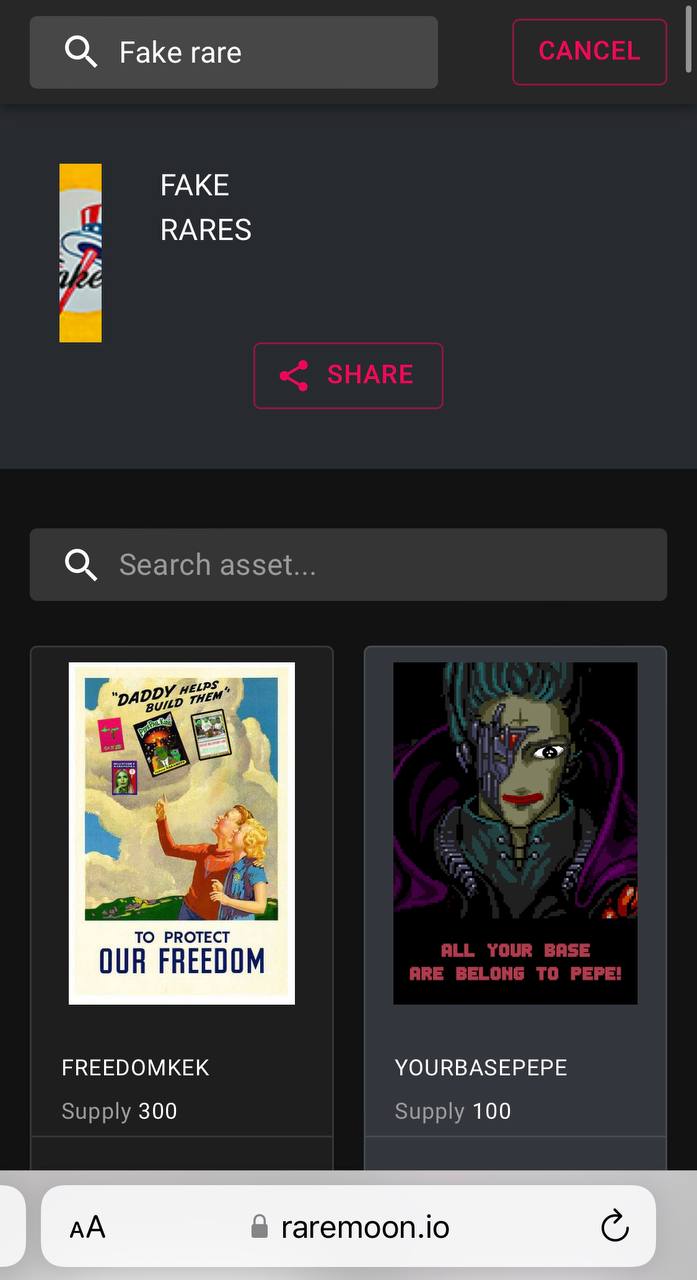The image size is (697, 1280).
Task: Open Safari's AA text size menu
Action: (x=88, y=1227)
